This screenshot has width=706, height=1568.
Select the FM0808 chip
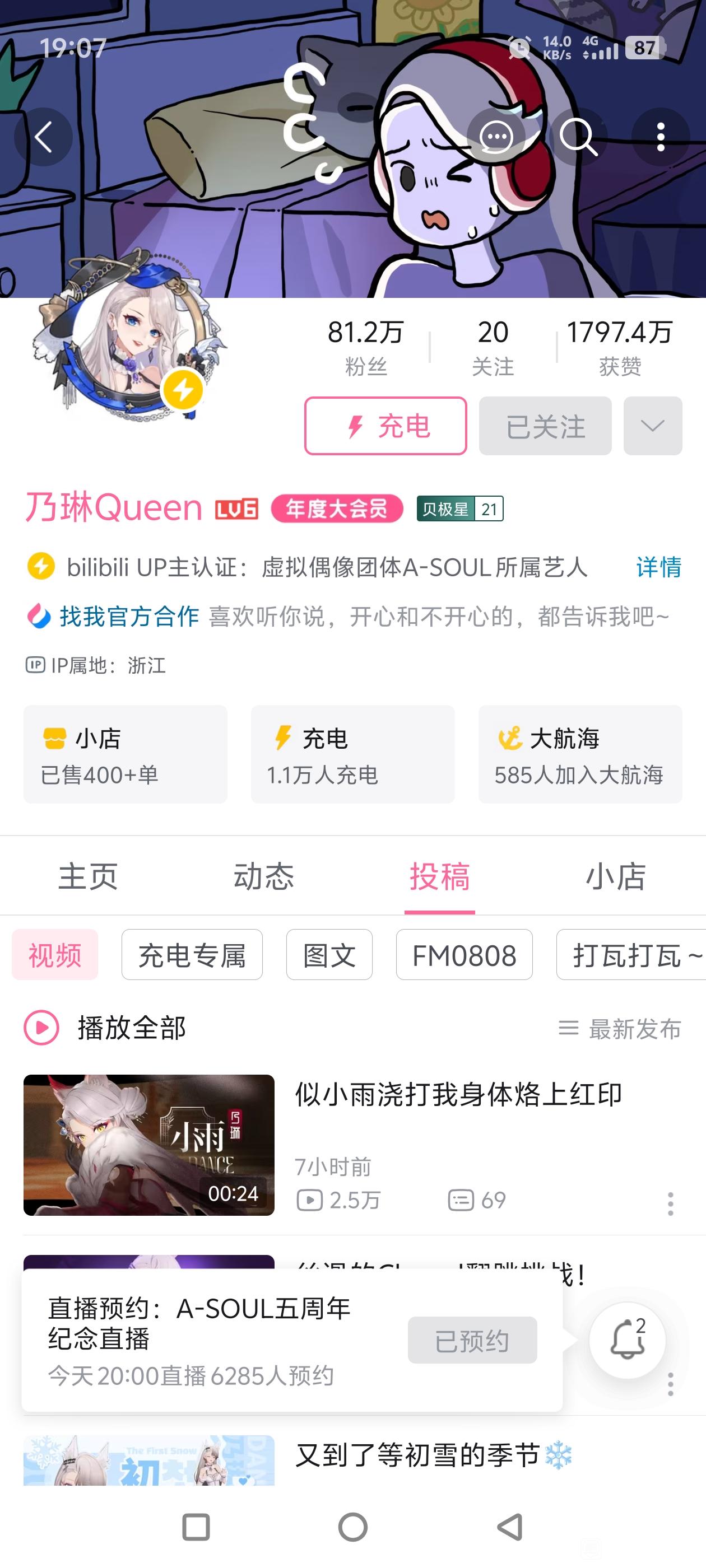[464, 954]
